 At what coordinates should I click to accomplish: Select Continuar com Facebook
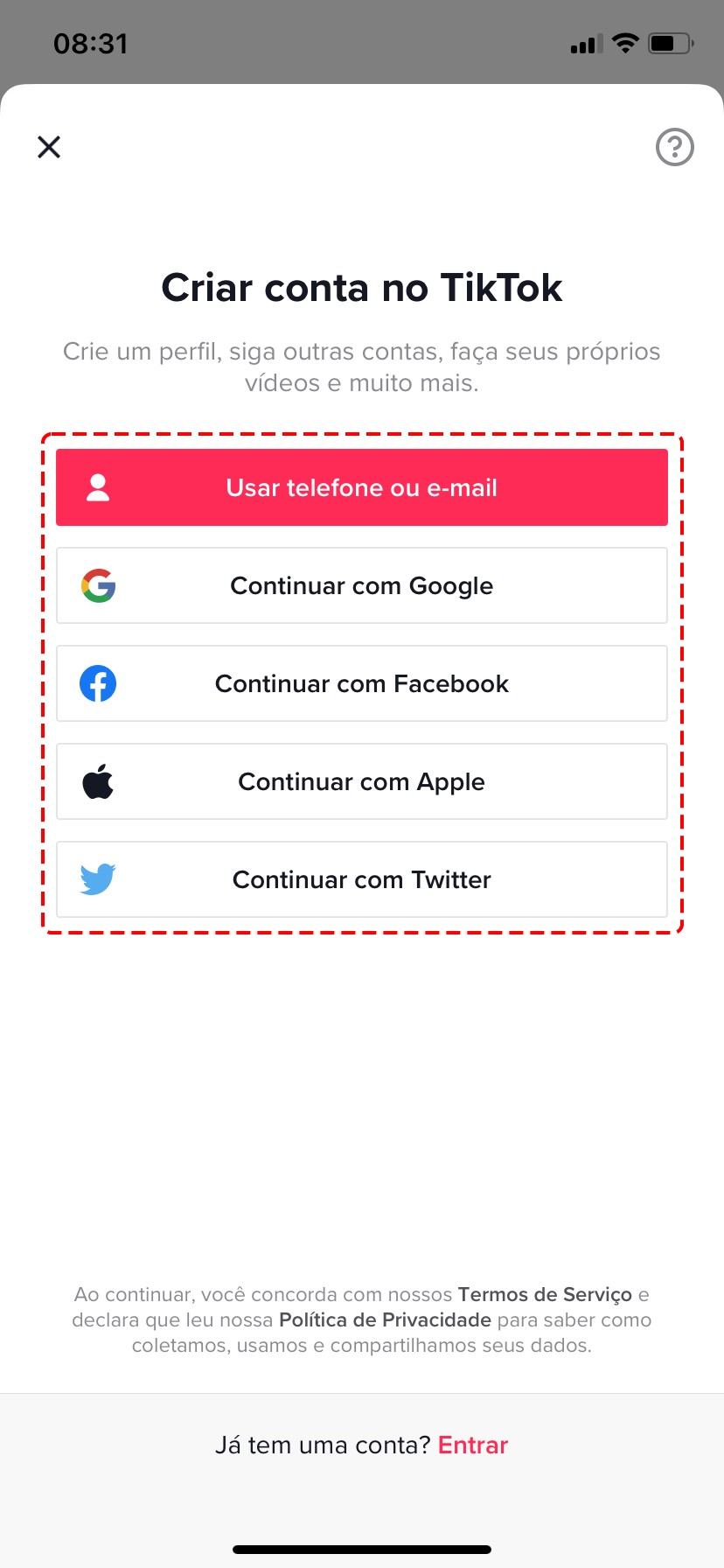[x=362, y=683]
